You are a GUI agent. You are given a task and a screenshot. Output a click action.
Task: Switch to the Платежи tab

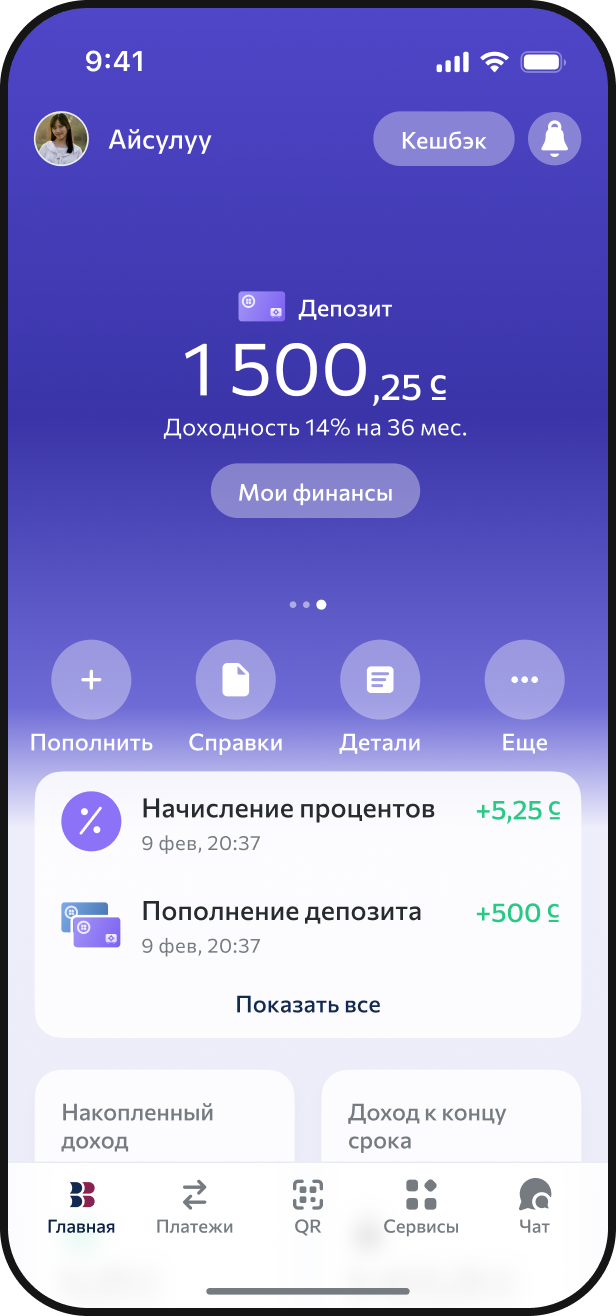click(x=194, y=1206)
